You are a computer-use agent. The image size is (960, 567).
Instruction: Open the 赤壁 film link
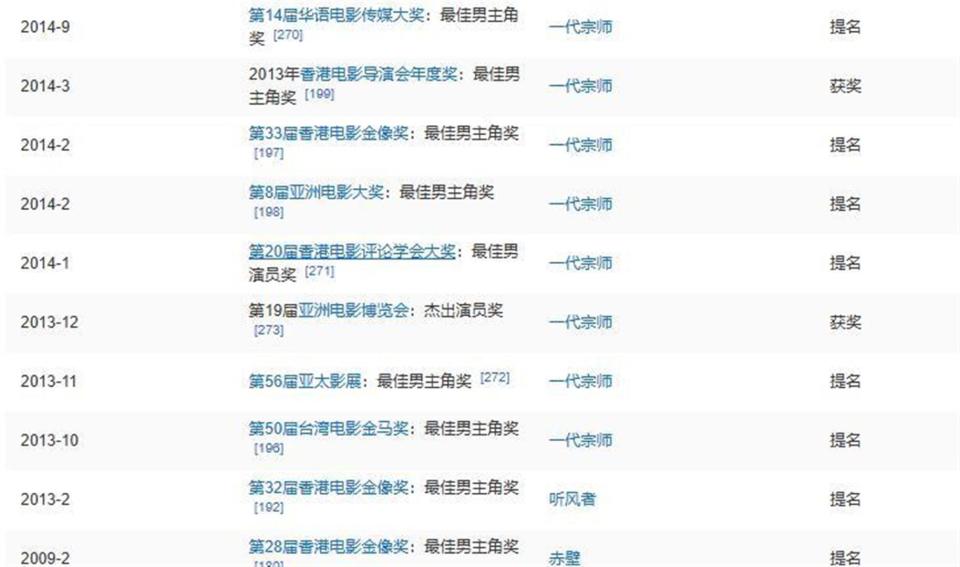pos(564,558)
